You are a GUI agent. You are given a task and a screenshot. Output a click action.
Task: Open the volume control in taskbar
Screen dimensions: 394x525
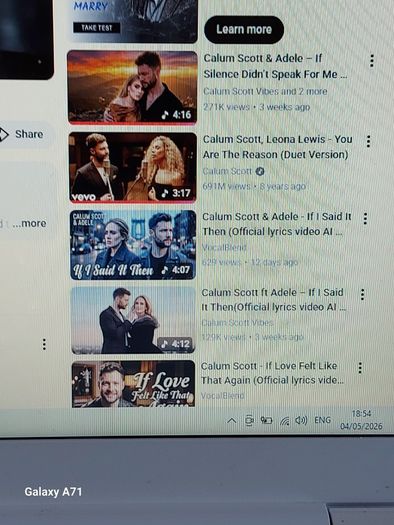point(301,420)
